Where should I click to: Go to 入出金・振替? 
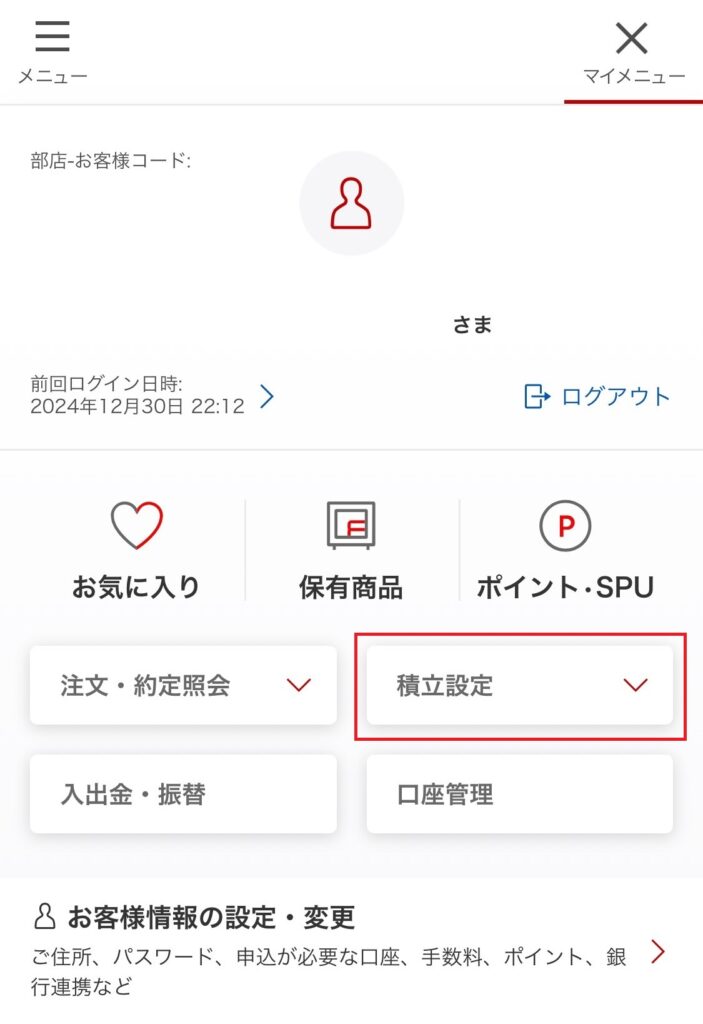pos(183,794)
